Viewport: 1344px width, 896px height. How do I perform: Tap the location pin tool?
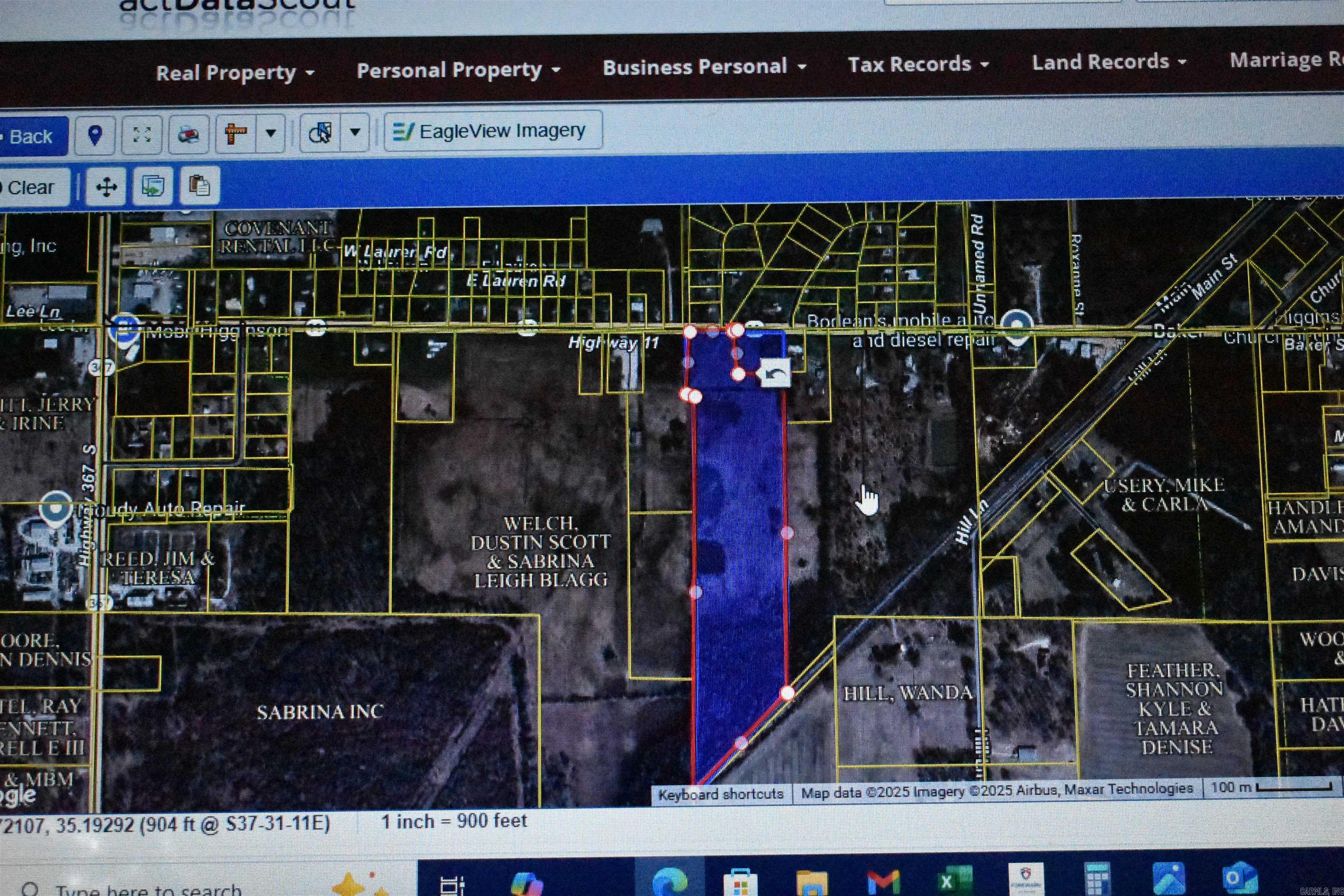[95, 136]
